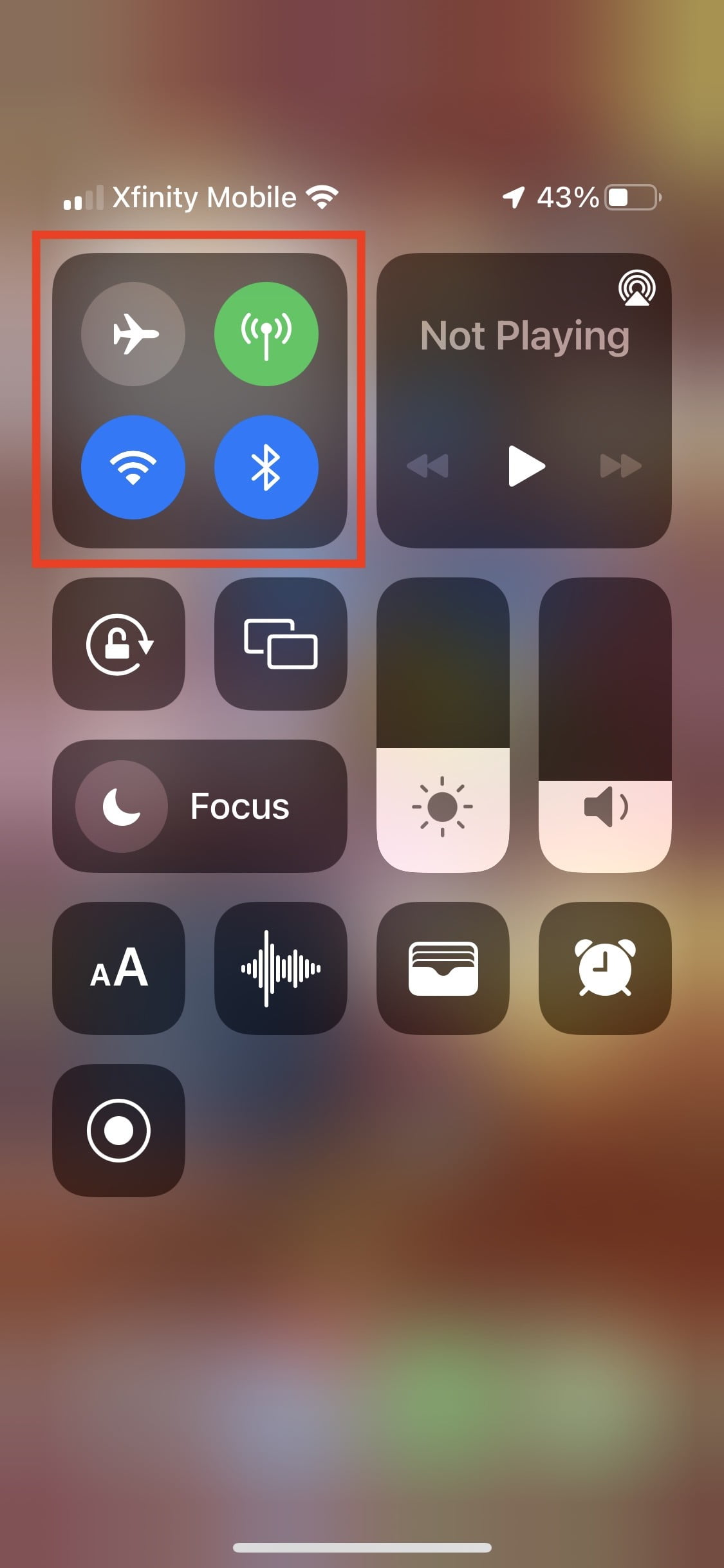Toggle portrait orientation lock
Viewport: 724px width, 1568px height.
[x=119, y=644]
